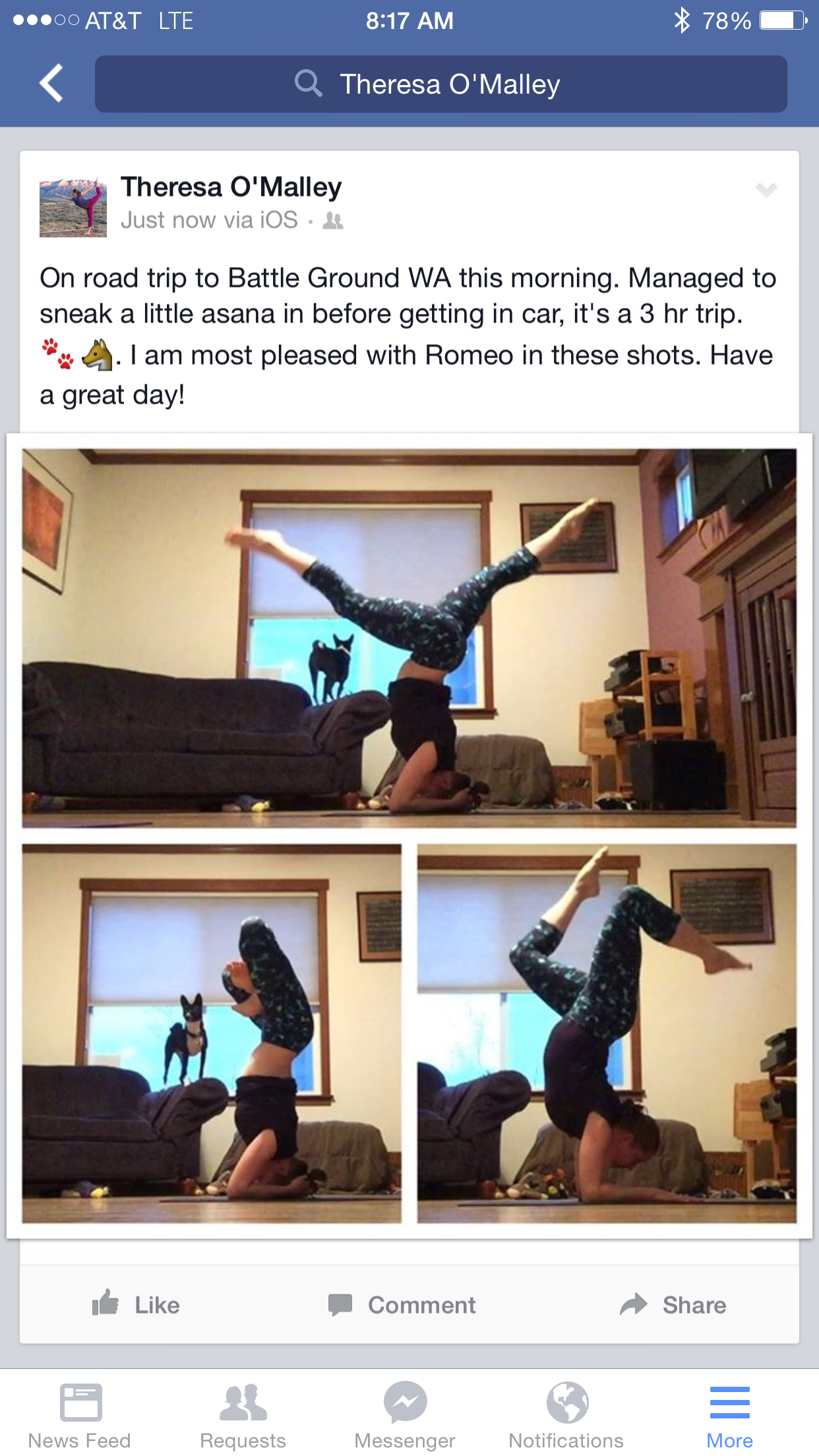Go back with the header arrow
The image size is (819, 1456).
point(51,84)
